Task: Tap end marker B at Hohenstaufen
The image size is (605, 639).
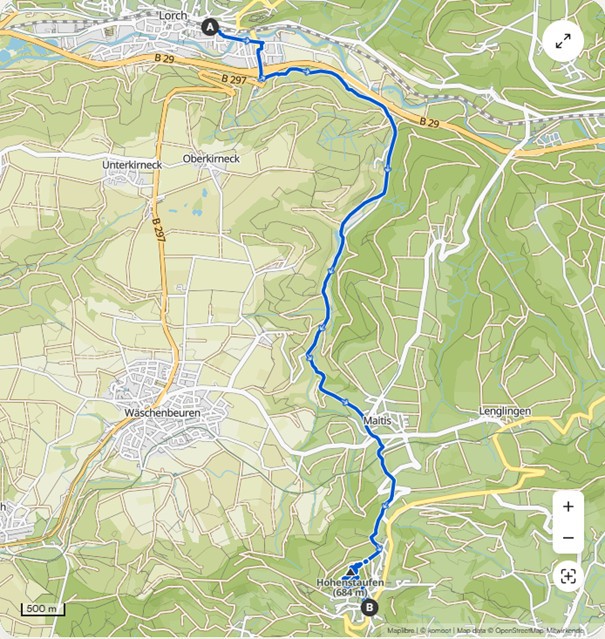Action: coord(369,607)
